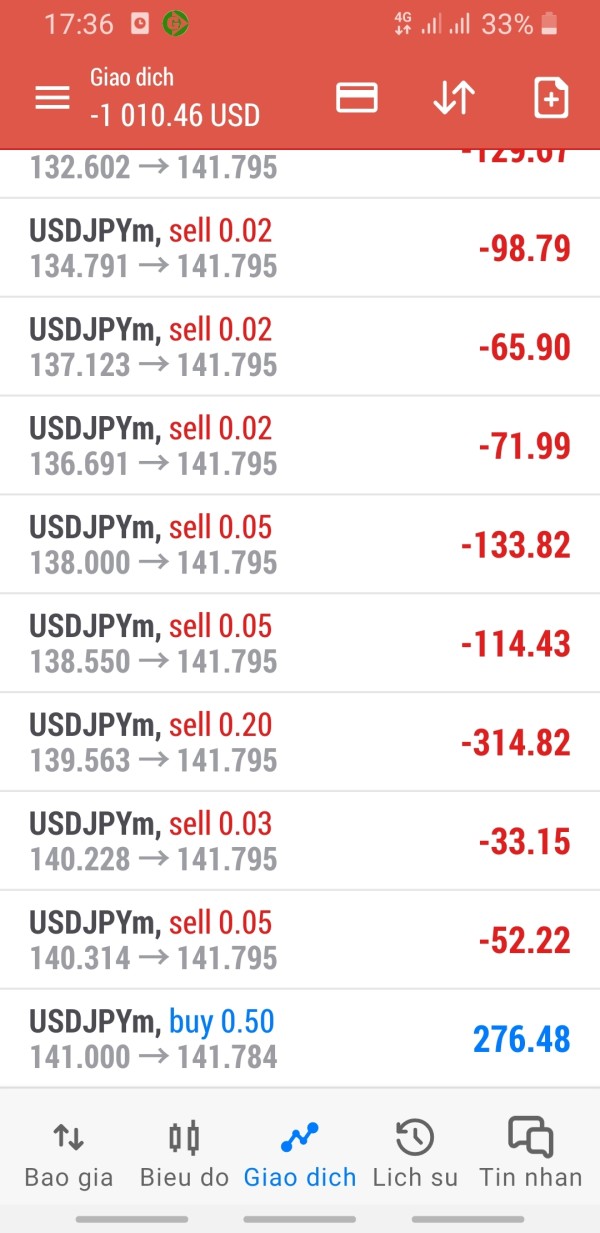Switch to the Bieu do tab
The image size is (600, 1233).
click(184, 1154)
